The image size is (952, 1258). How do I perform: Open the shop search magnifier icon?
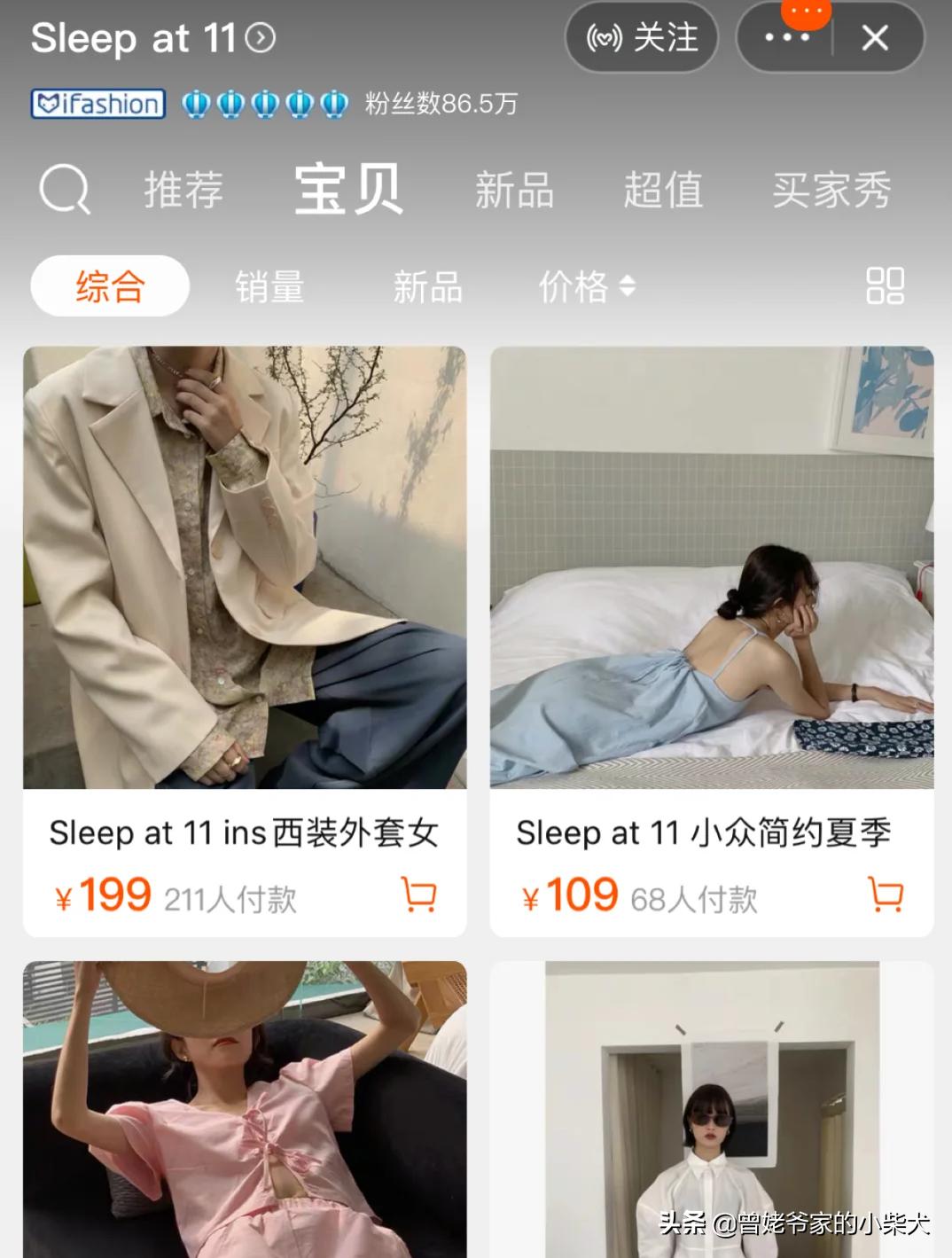[x=62, y=189]
